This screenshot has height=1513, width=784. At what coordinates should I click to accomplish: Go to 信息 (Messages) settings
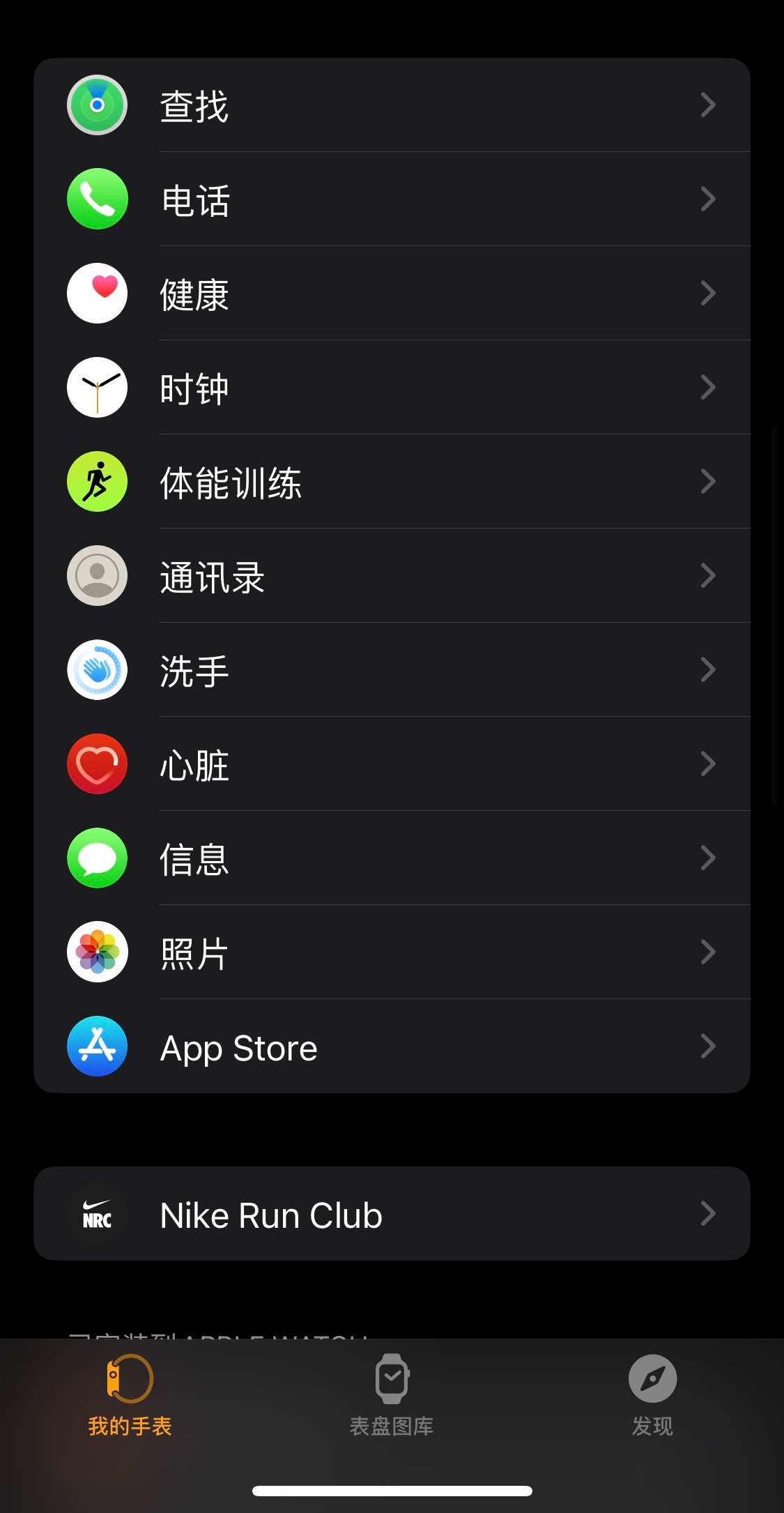pos(392,858)
